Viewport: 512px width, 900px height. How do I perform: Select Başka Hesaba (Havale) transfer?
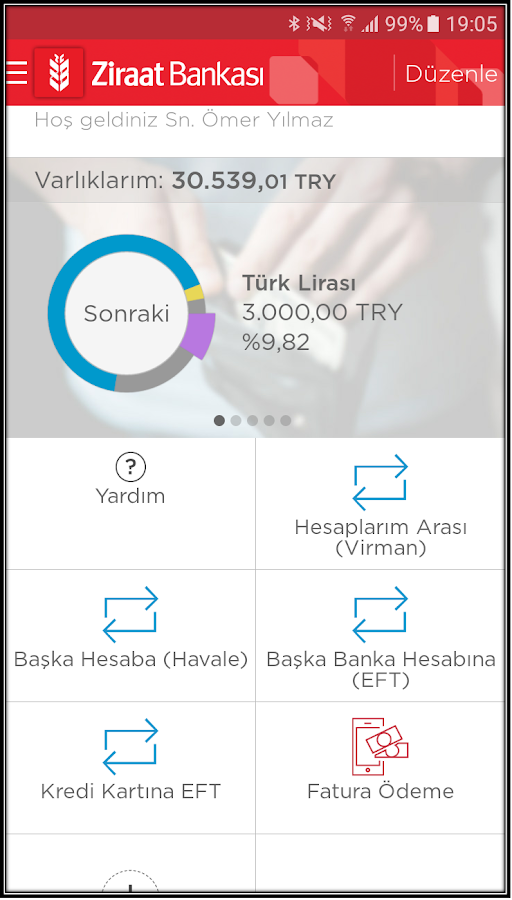click(x=131, y=636)
